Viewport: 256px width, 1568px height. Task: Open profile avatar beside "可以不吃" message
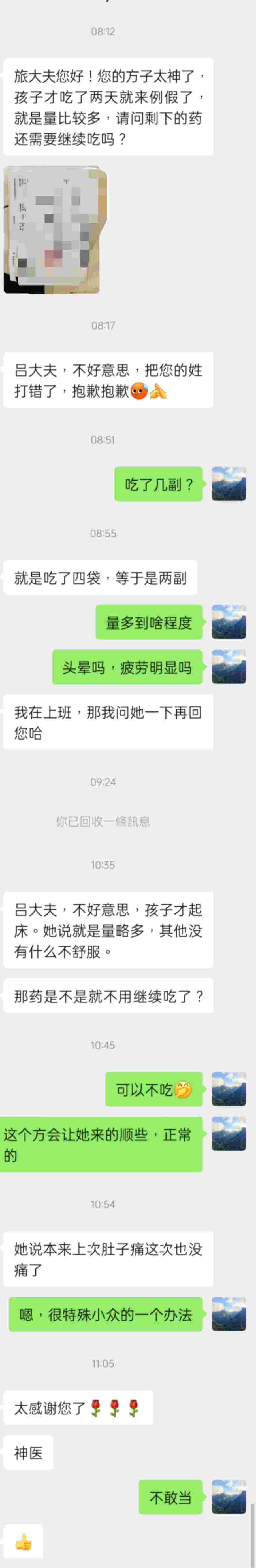pos(229,1089)
